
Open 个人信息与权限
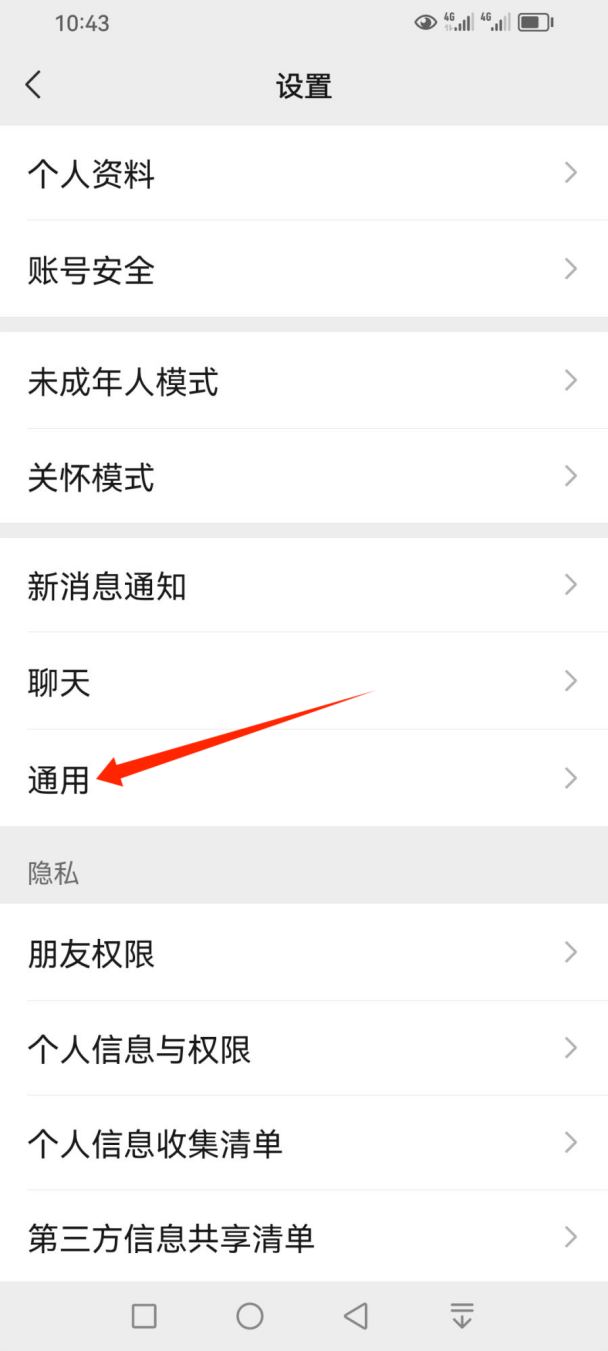point(304,1048)
